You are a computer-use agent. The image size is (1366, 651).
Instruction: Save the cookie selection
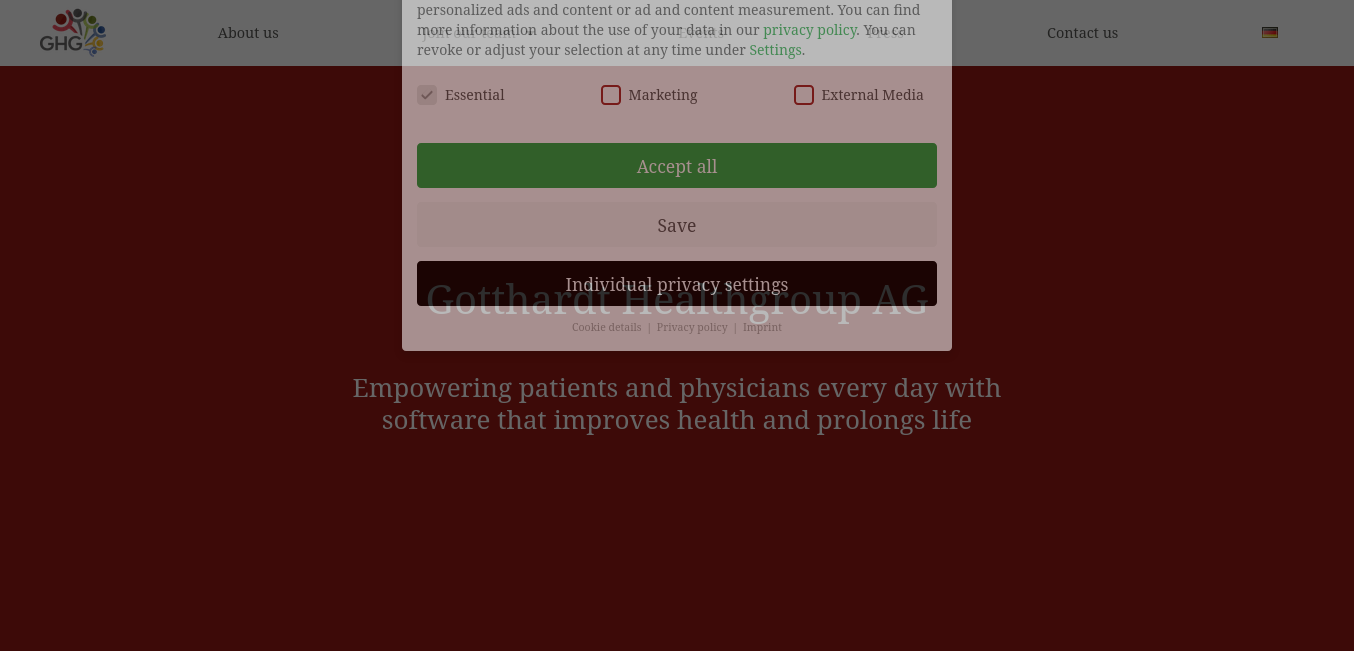676,225
